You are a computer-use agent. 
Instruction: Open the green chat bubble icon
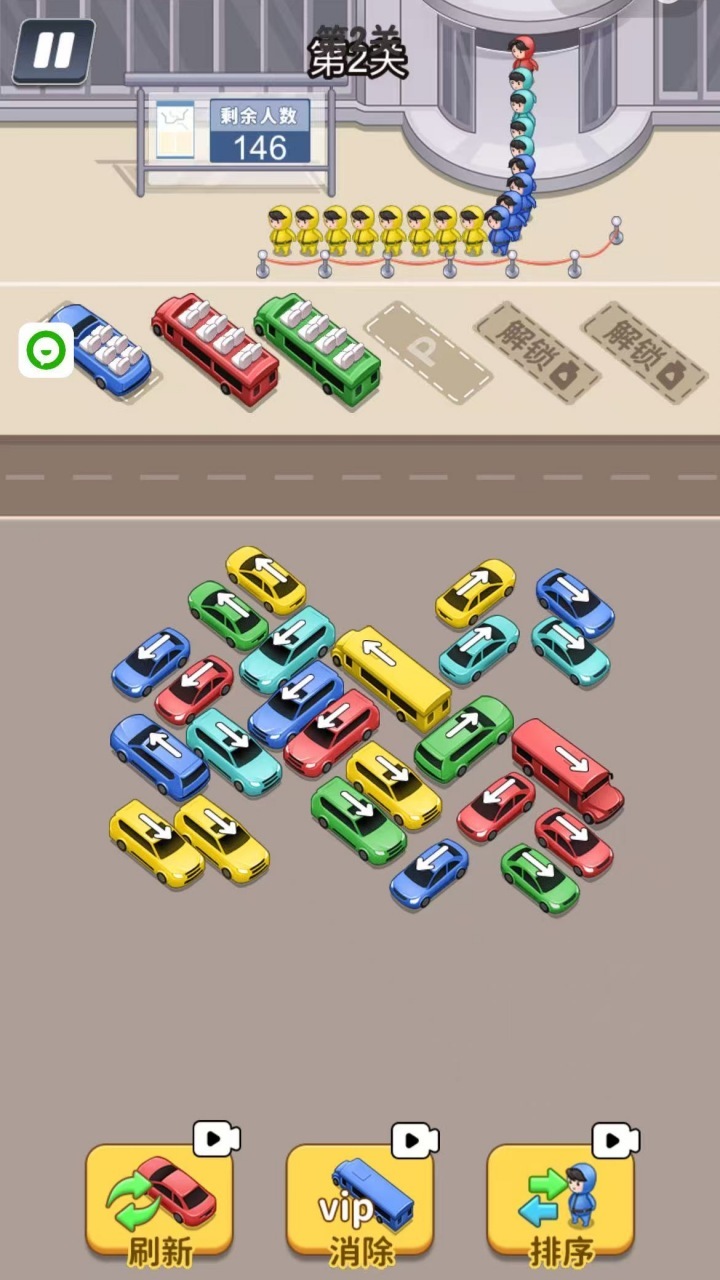(x=46, y=350)
